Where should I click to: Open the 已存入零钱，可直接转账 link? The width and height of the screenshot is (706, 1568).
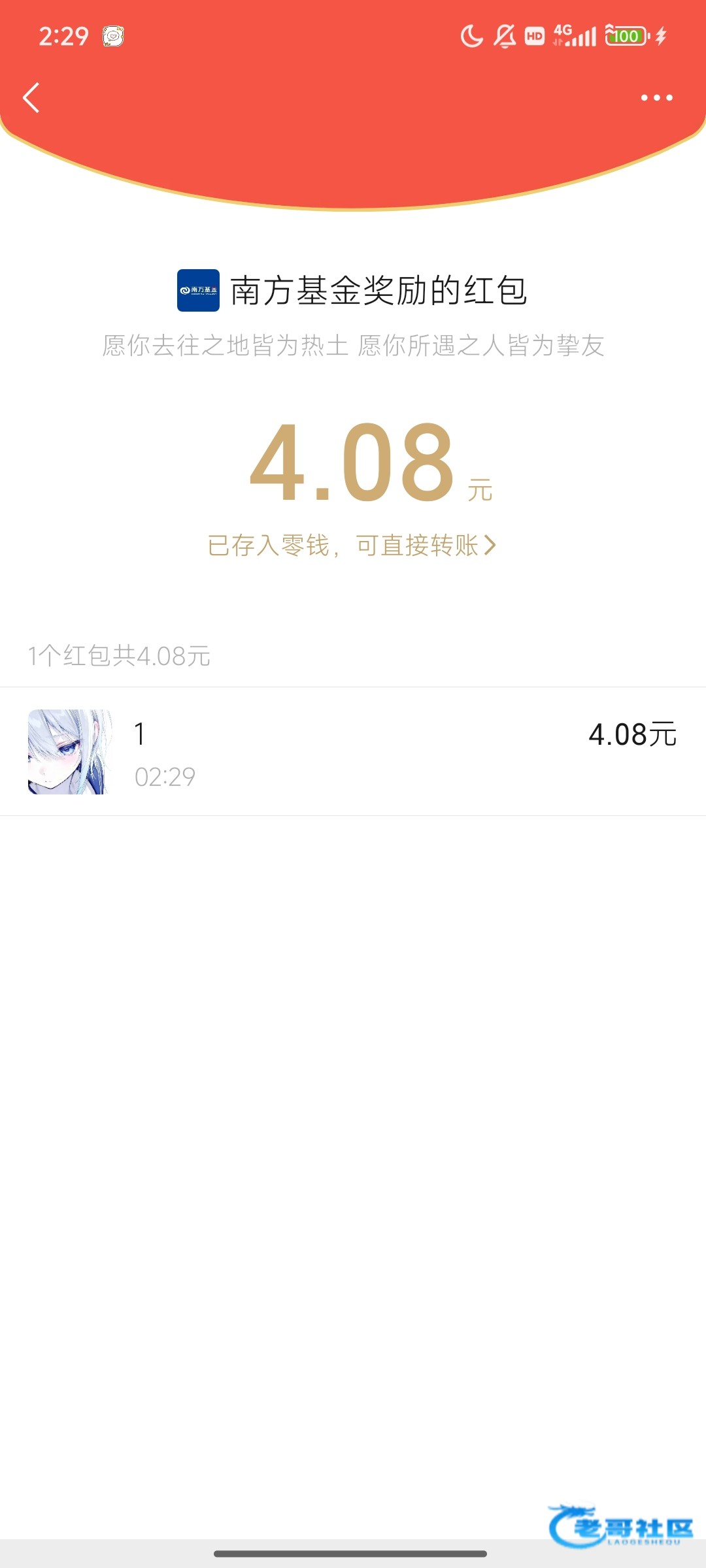click(352, 546)
